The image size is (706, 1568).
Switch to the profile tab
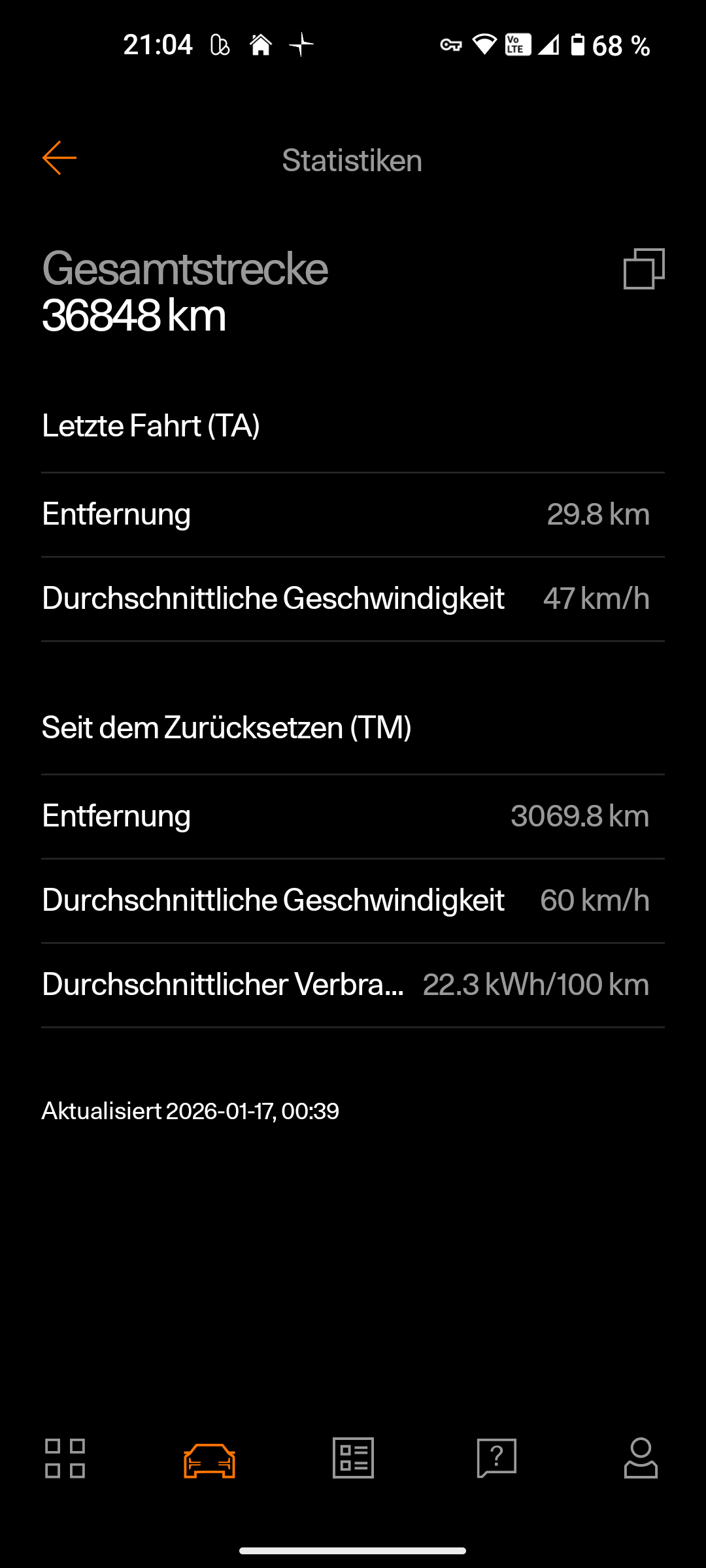tap(641, 1458)
